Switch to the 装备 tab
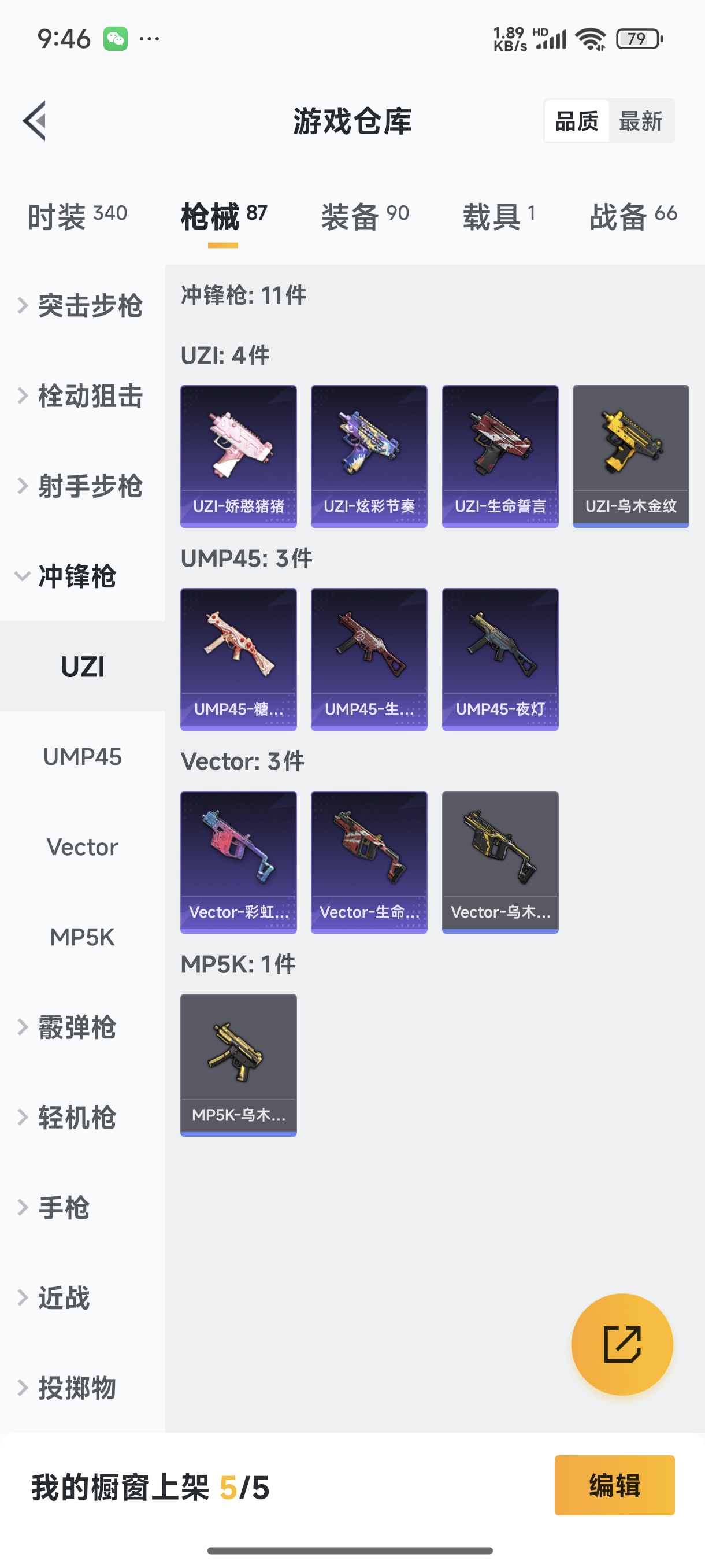The height and width of the screenshot is (1568, 705). (x=365, y=217)
